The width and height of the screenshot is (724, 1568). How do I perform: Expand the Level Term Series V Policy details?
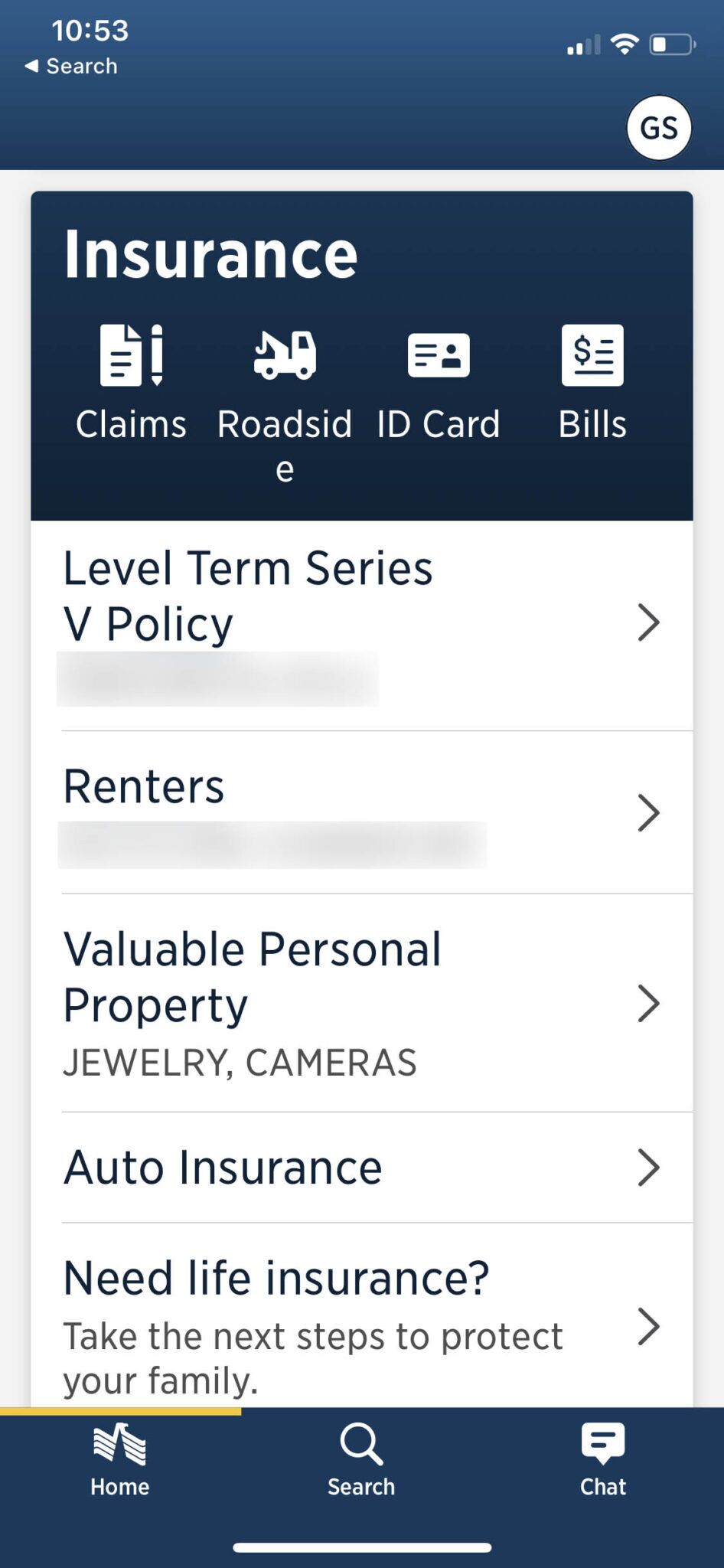click(x=650, y=622)
